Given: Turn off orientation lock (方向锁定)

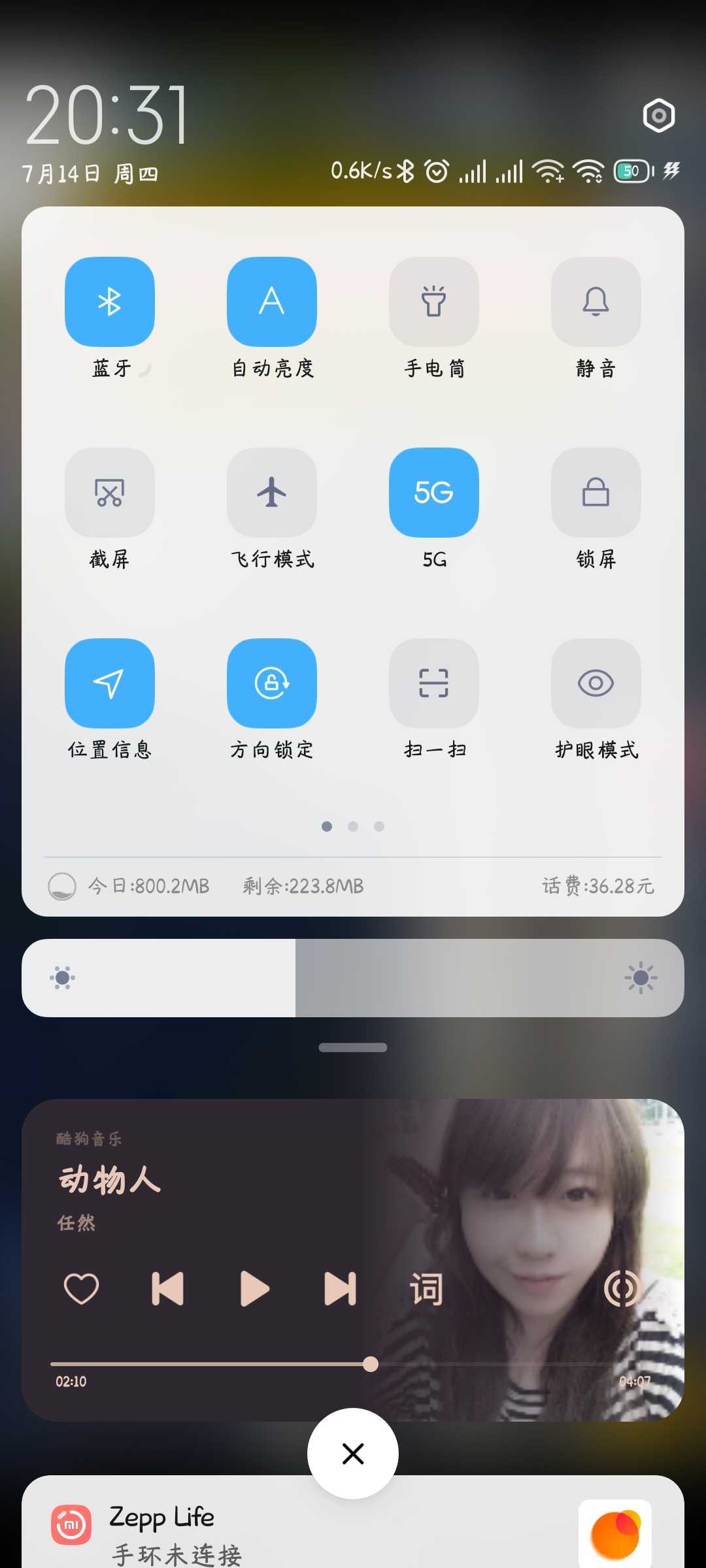Looking at the screenshot, I should 272,683.
